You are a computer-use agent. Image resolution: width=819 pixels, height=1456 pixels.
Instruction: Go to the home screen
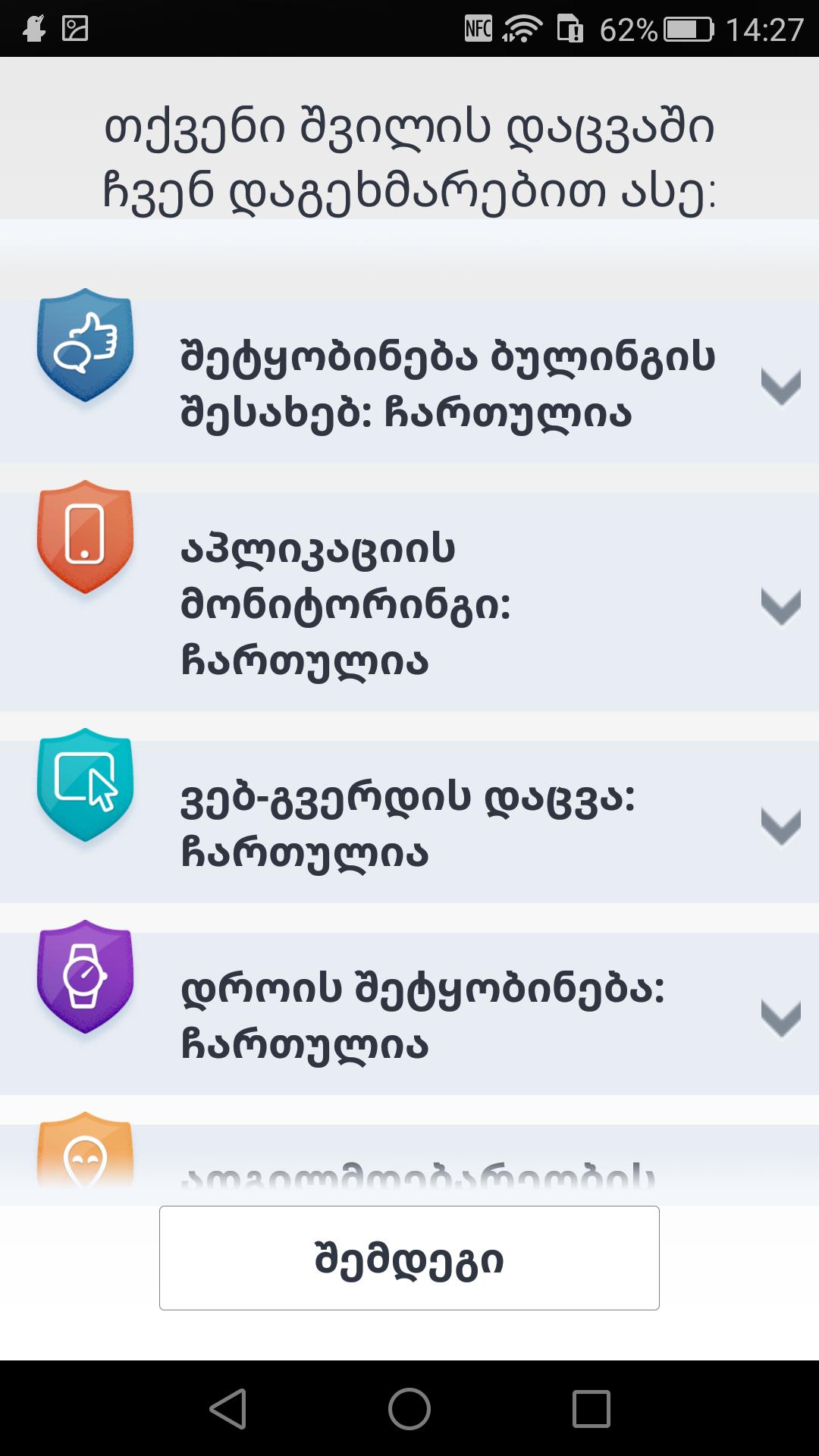coord(409,1408)
